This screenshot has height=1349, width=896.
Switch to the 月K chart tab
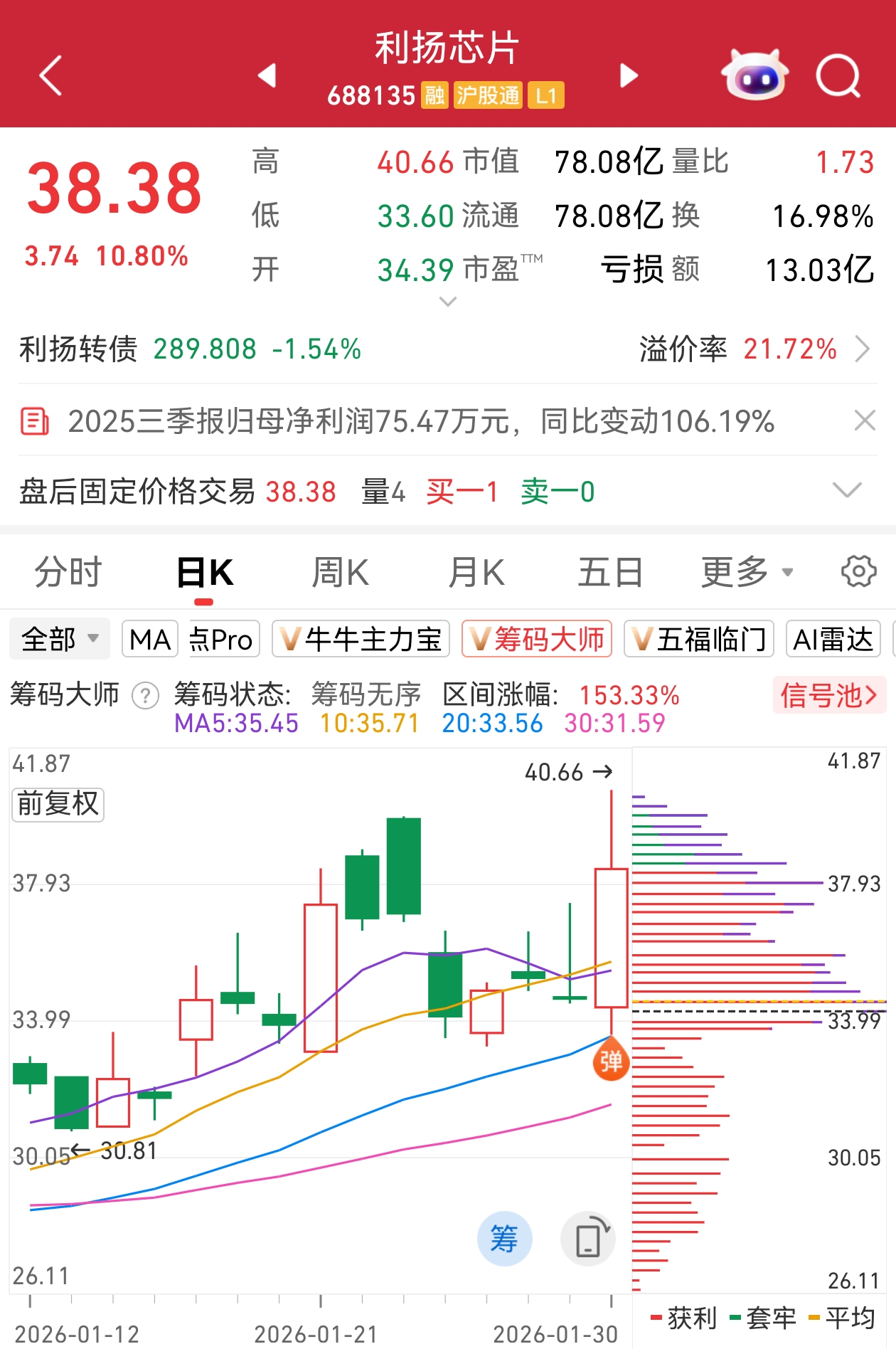(476, 572)
